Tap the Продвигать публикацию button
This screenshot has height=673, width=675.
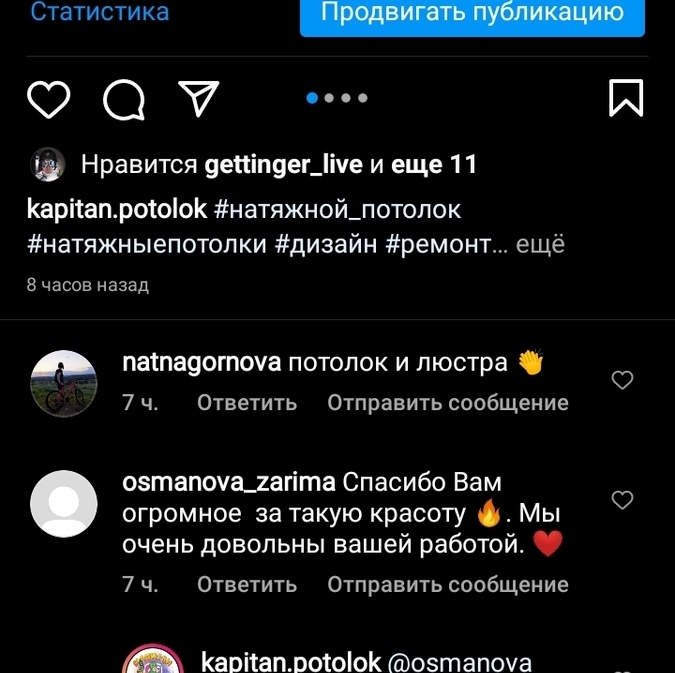(x=472, y=13)
